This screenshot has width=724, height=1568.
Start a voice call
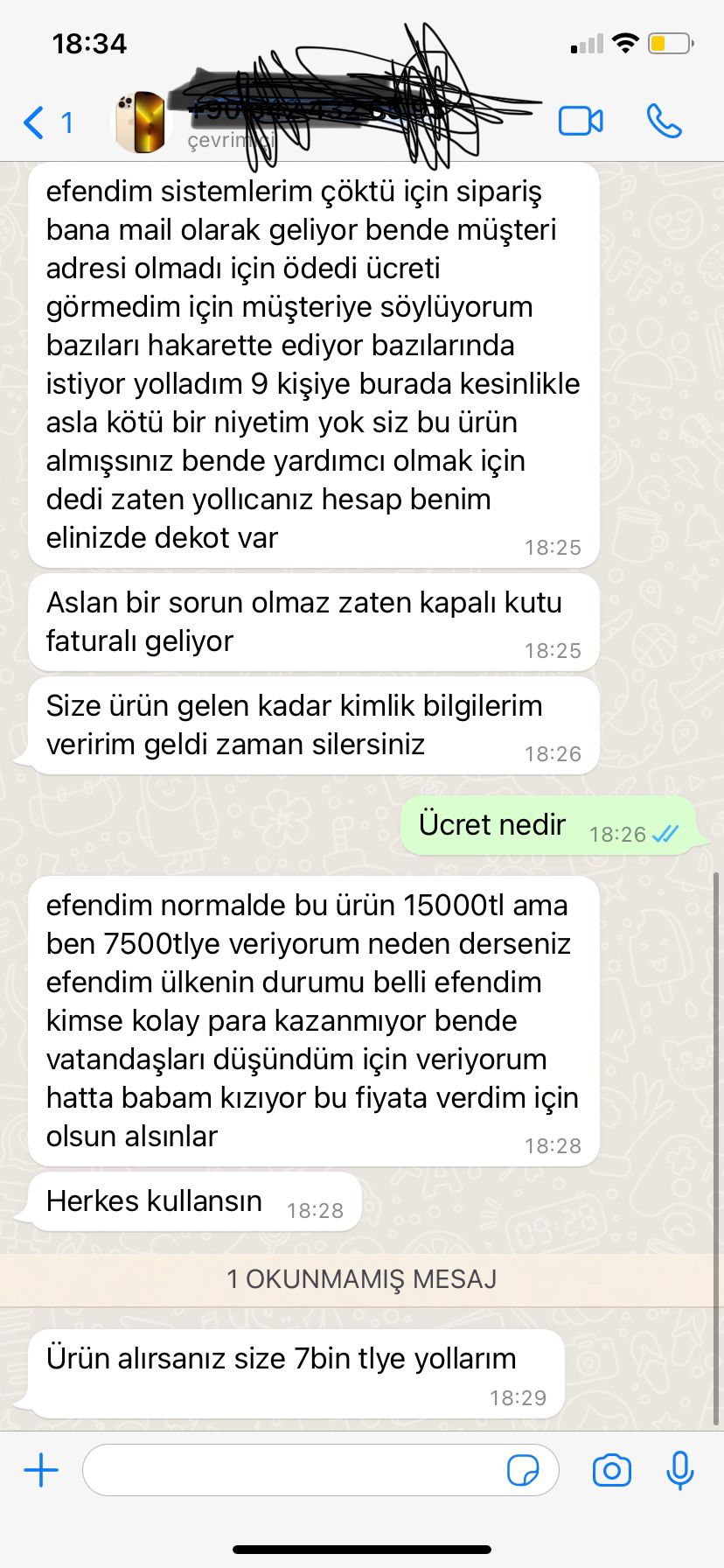pos(665,122)
